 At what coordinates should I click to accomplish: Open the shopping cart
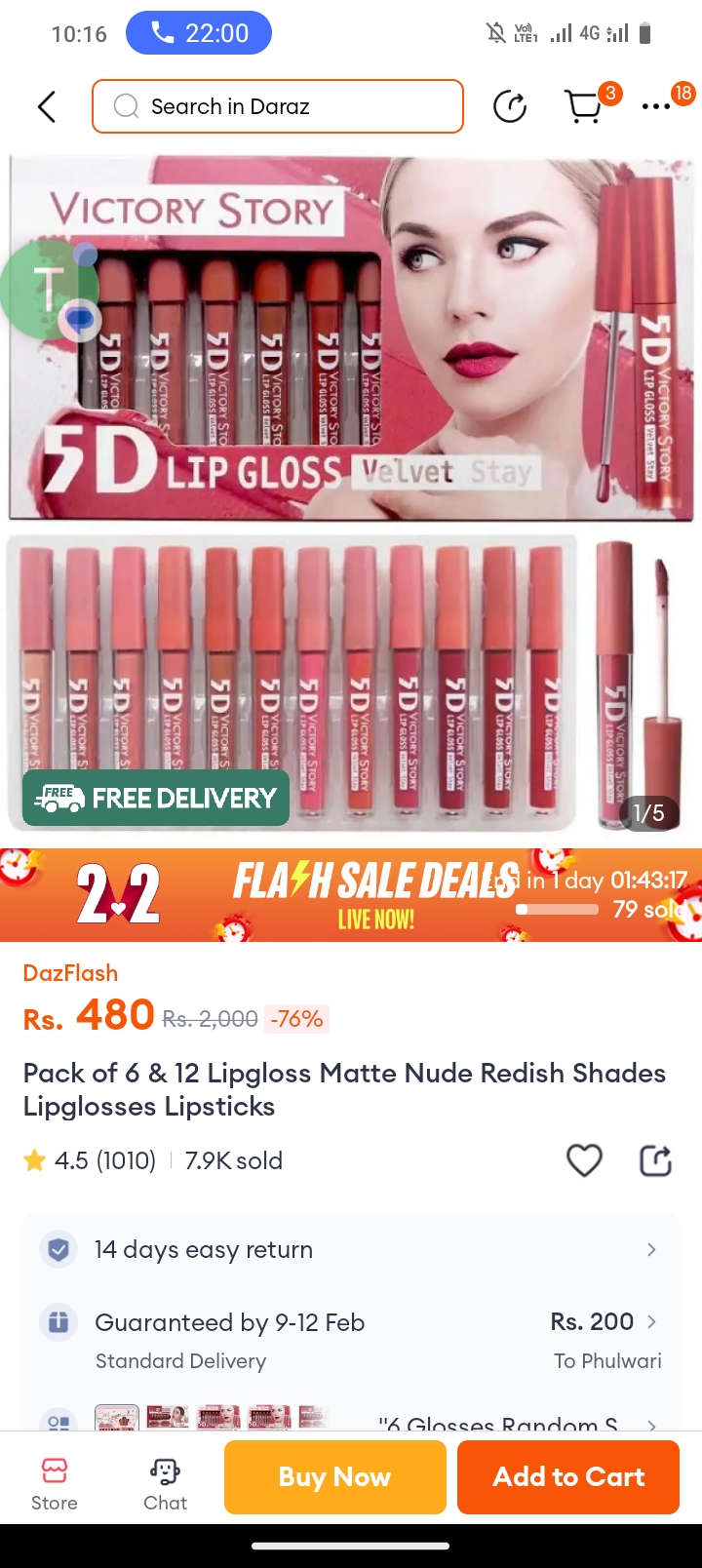click(584, 106)
